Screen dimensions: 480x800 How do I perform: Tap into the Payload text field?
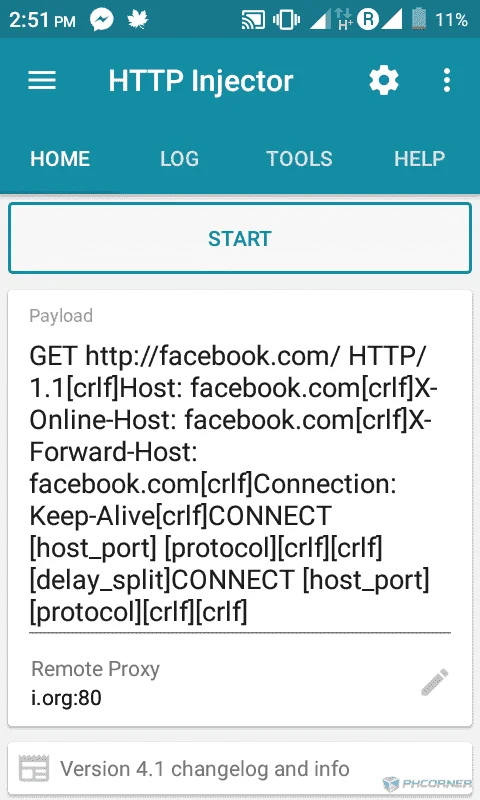240,484
